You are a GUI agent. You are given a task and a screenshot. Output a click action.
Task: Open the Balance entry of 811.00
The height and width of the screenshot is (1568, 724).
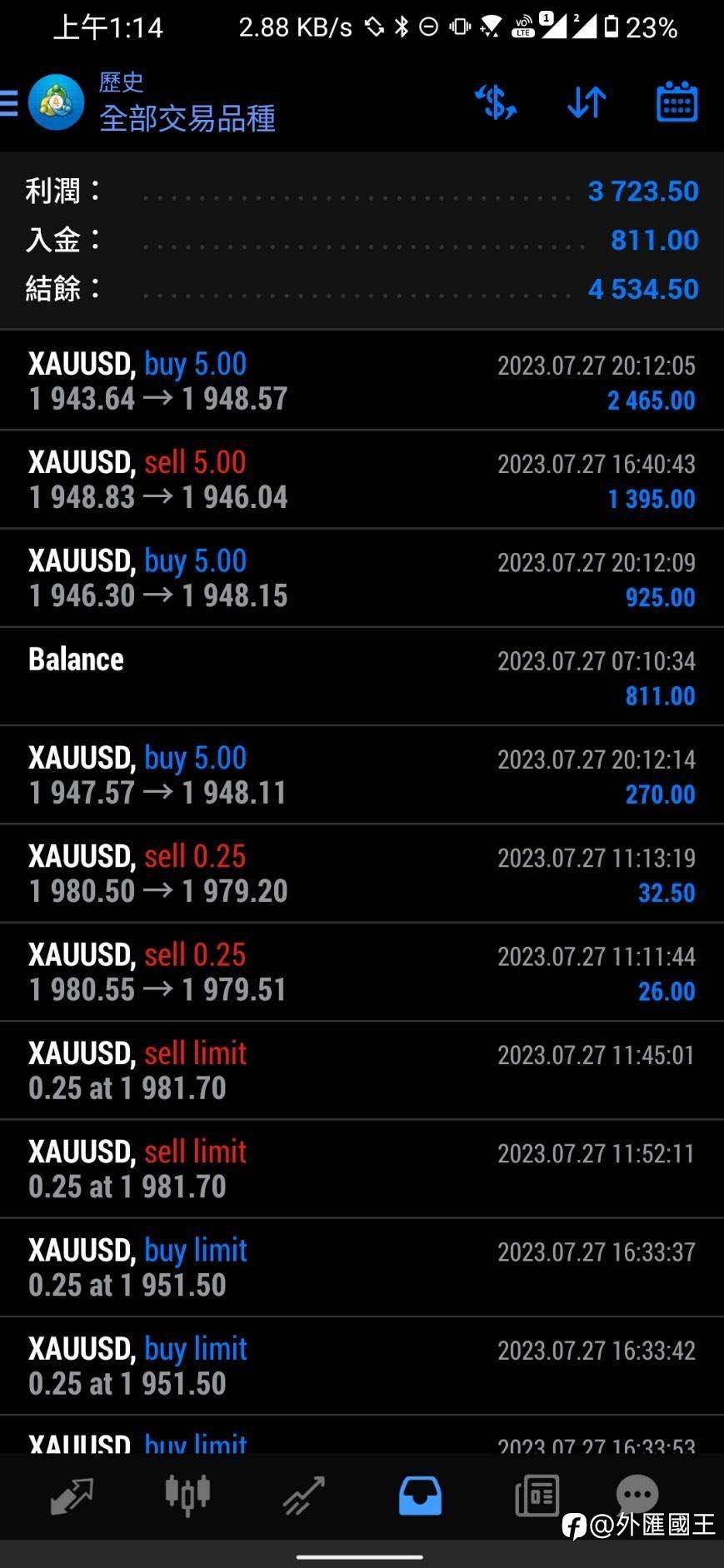click(x=362, y=676)
